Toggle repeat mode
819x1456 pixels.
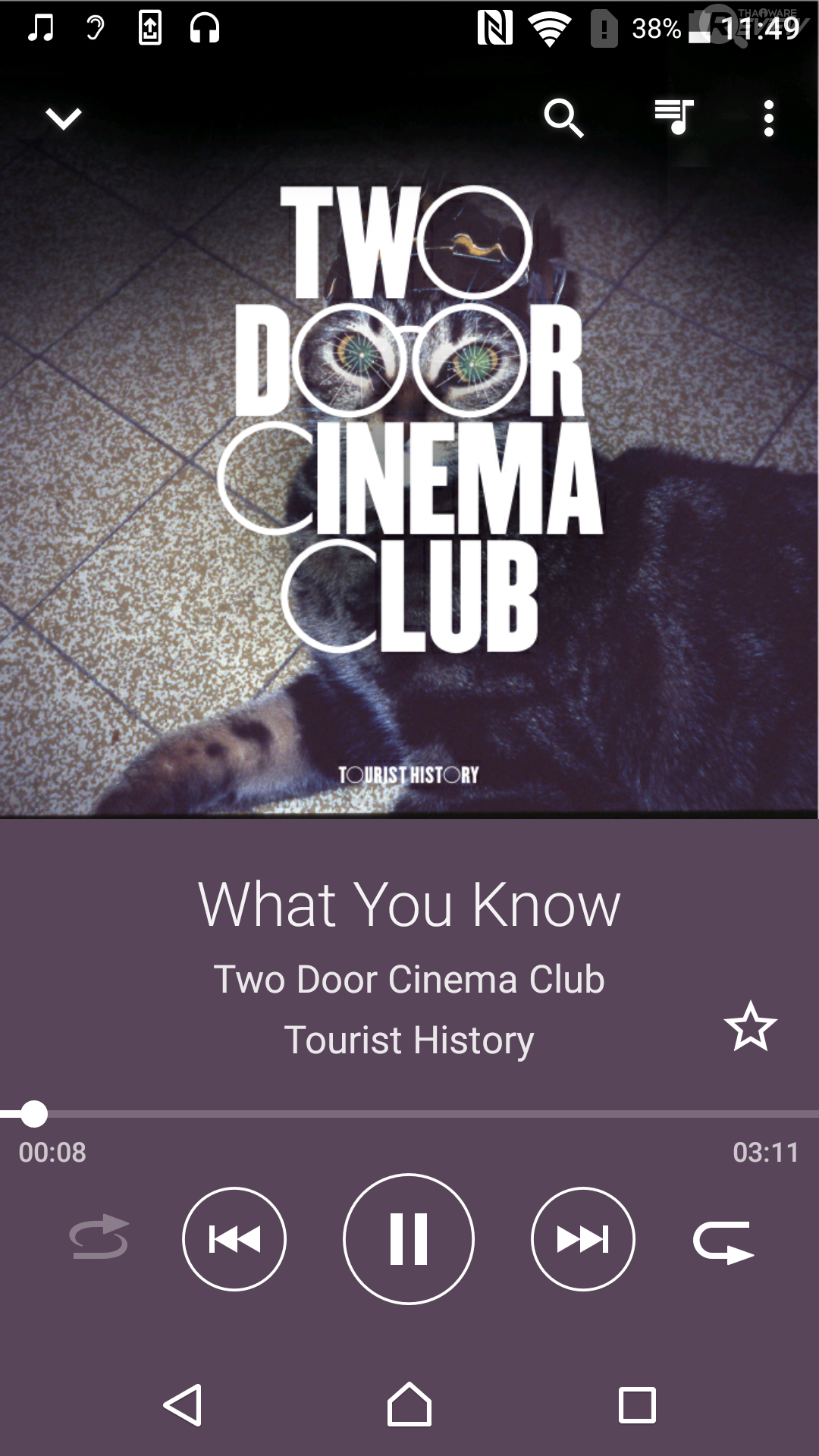tap(723, 1241)
